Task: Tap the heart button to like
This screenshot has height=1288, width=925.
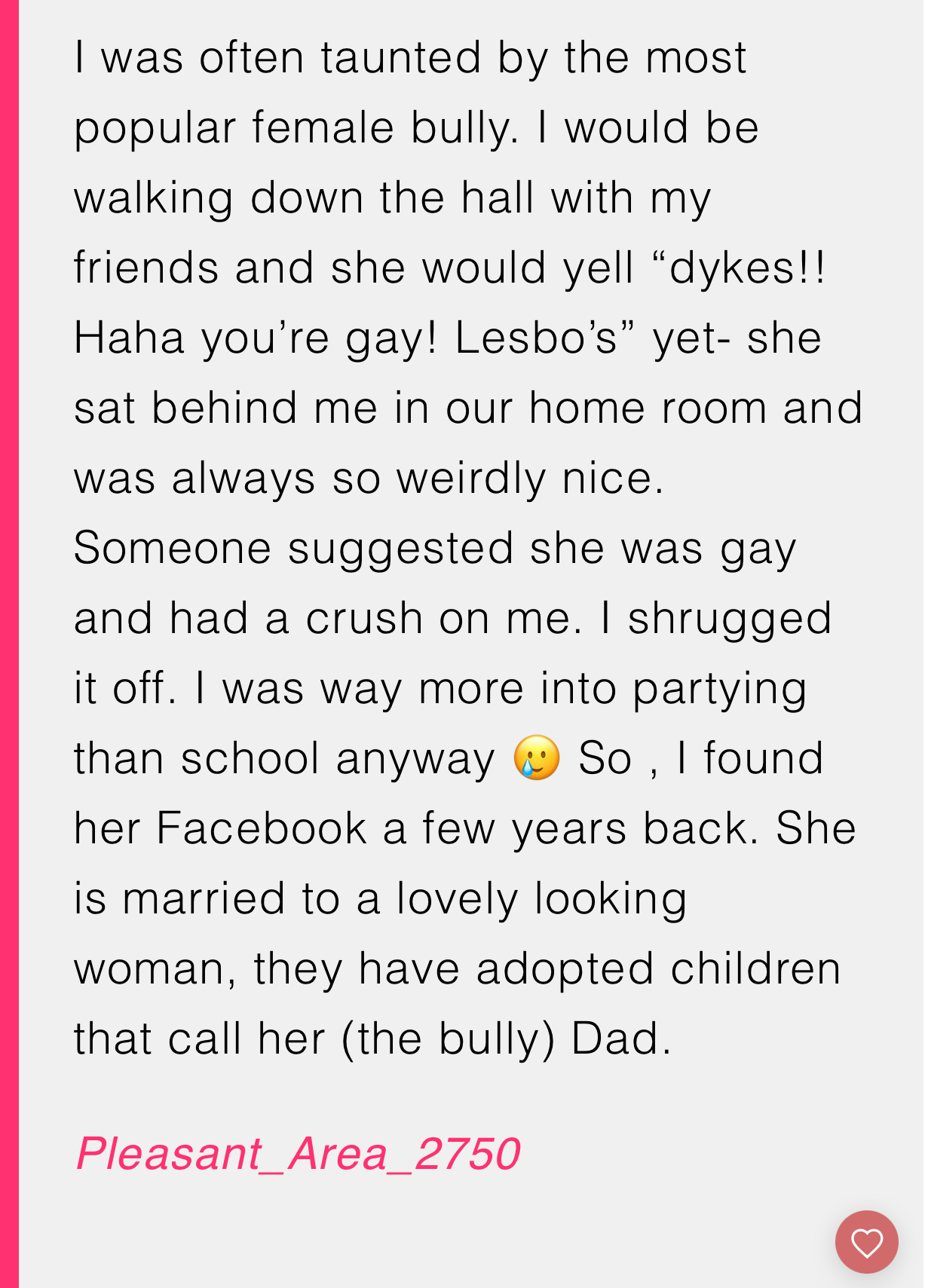Action: (866, 1242)
